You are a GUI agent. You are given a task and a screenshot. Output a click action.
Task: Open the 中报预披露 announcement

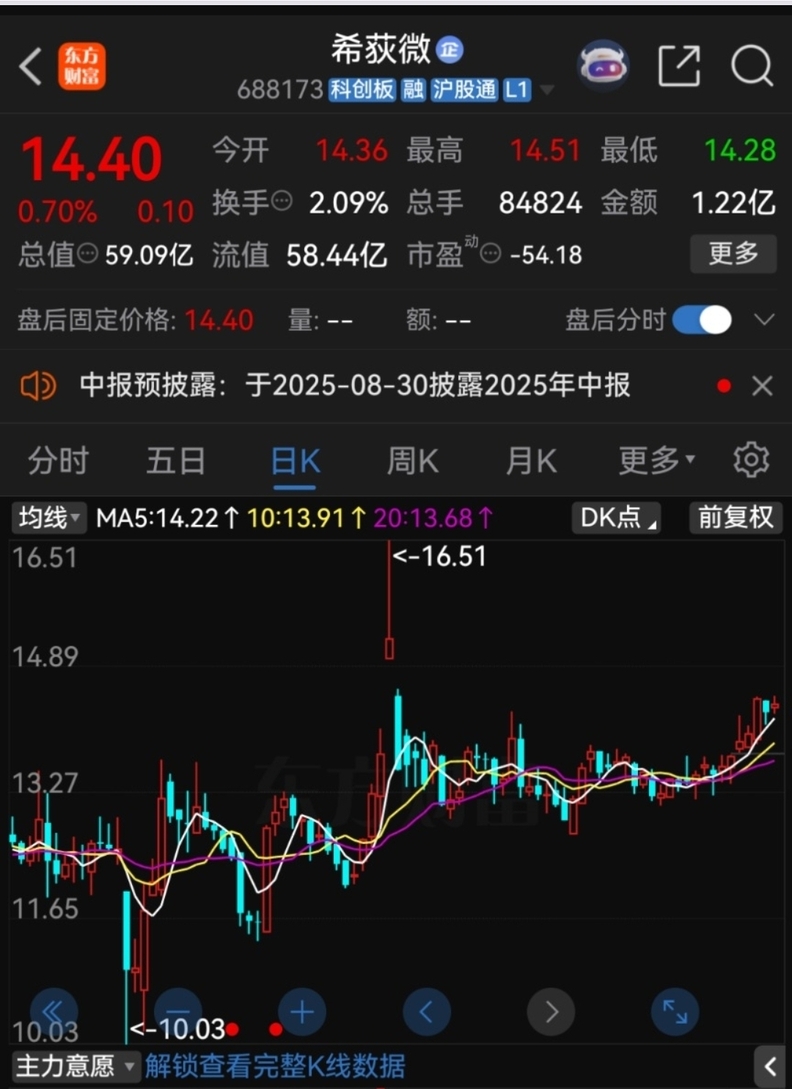(355, 386)
